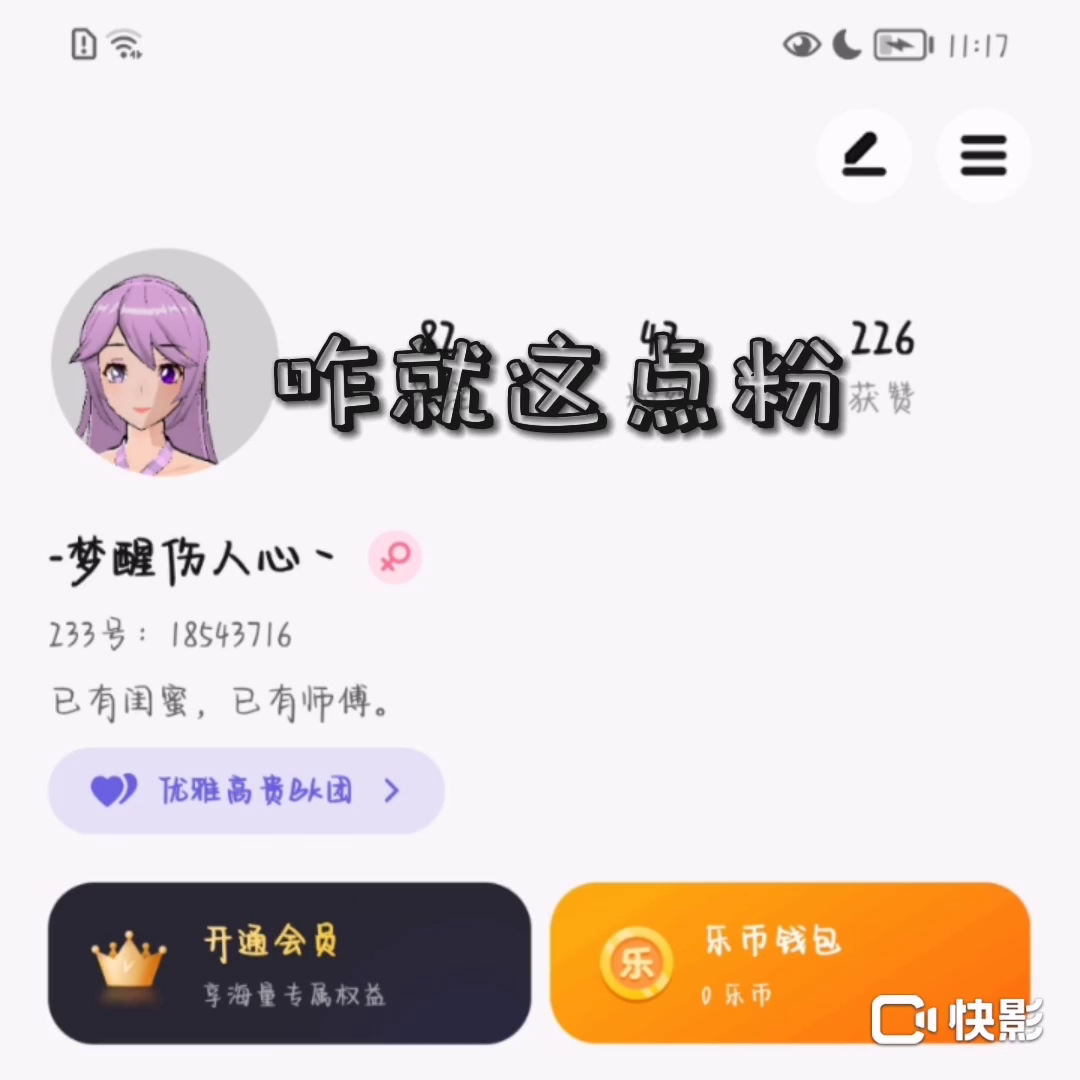This screenshot has height=1080, width=1080.
Task: View the purple-haired profile avatar
Action: [164, 362]
